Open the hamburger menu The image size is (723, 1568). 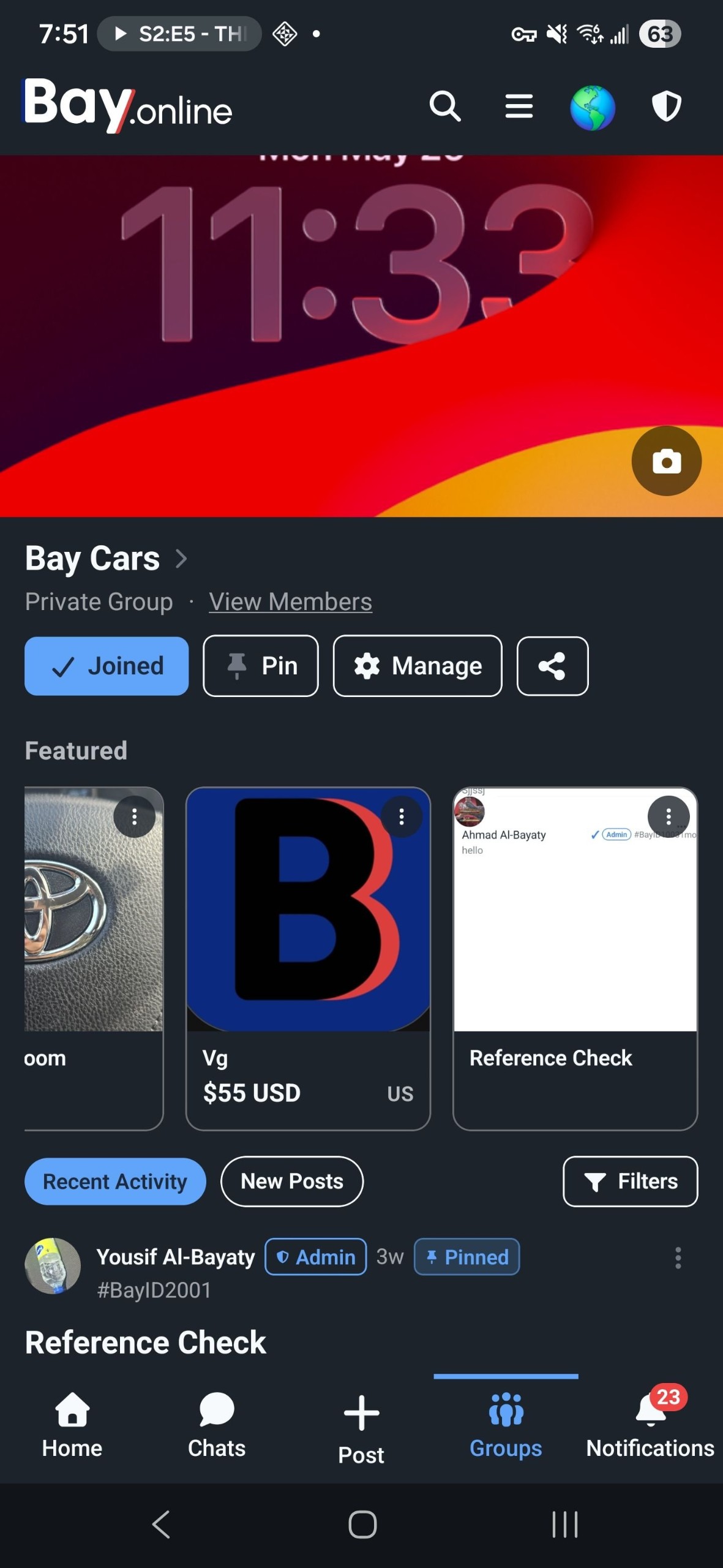click(x=519, y=107)
